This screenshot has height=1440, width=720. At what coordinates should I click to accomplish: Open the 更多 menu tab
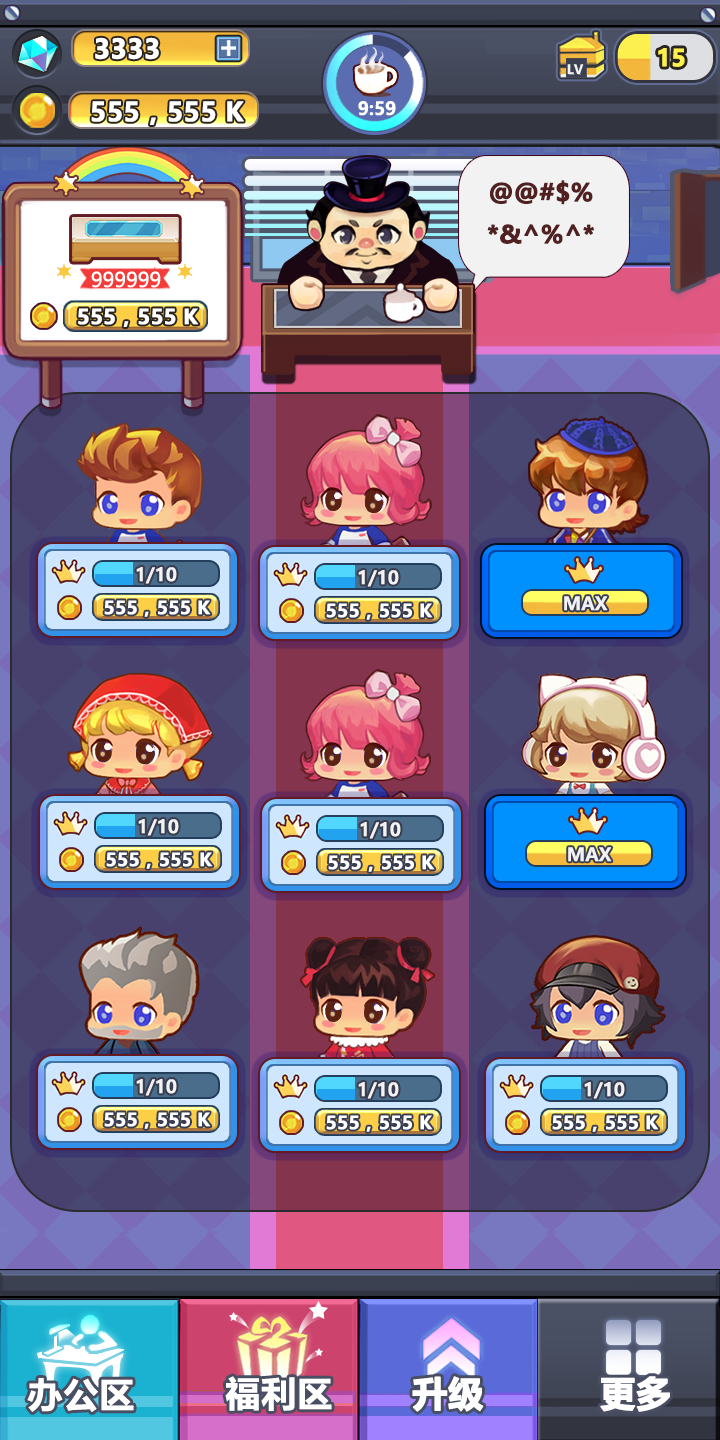629,1369
